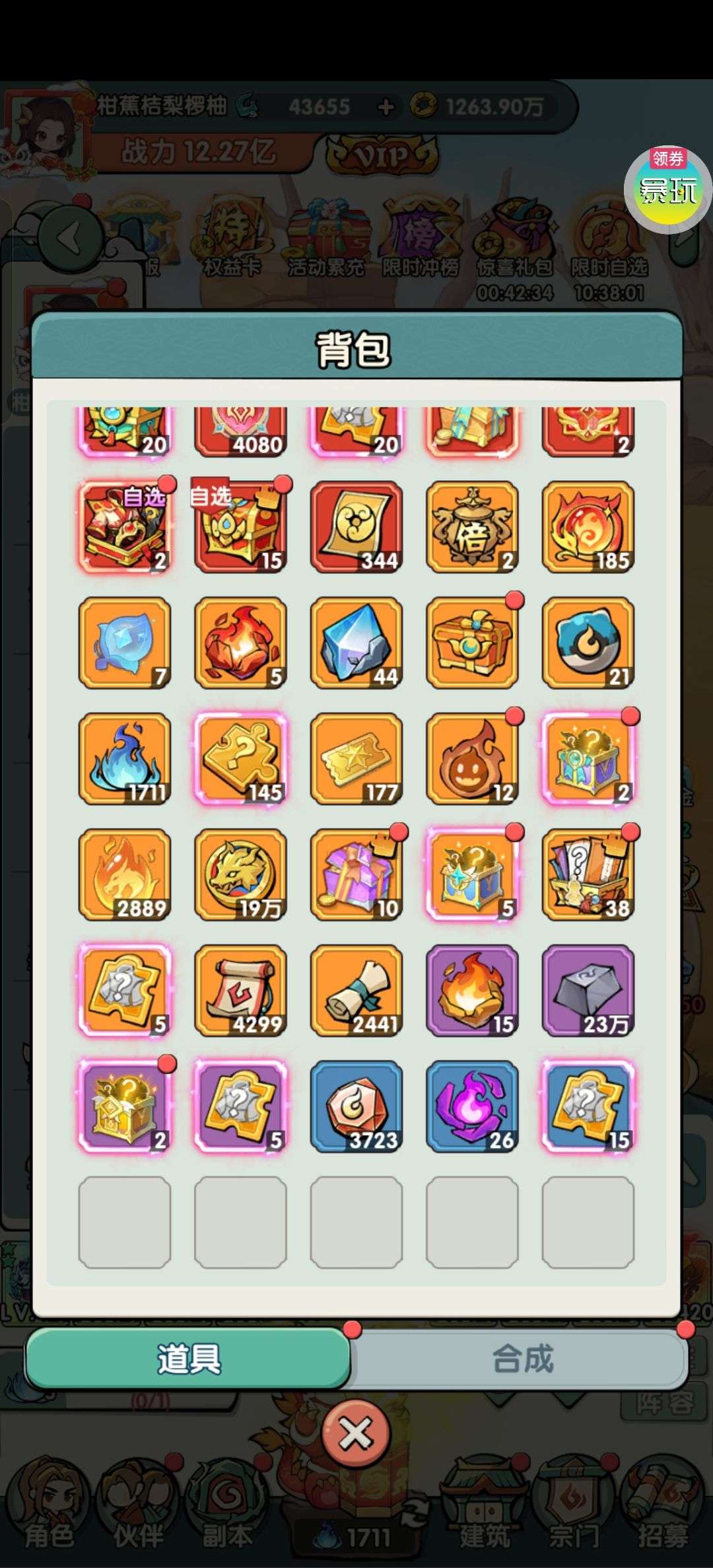Select the paper scroll item with 2441

[x=356, y=990]
